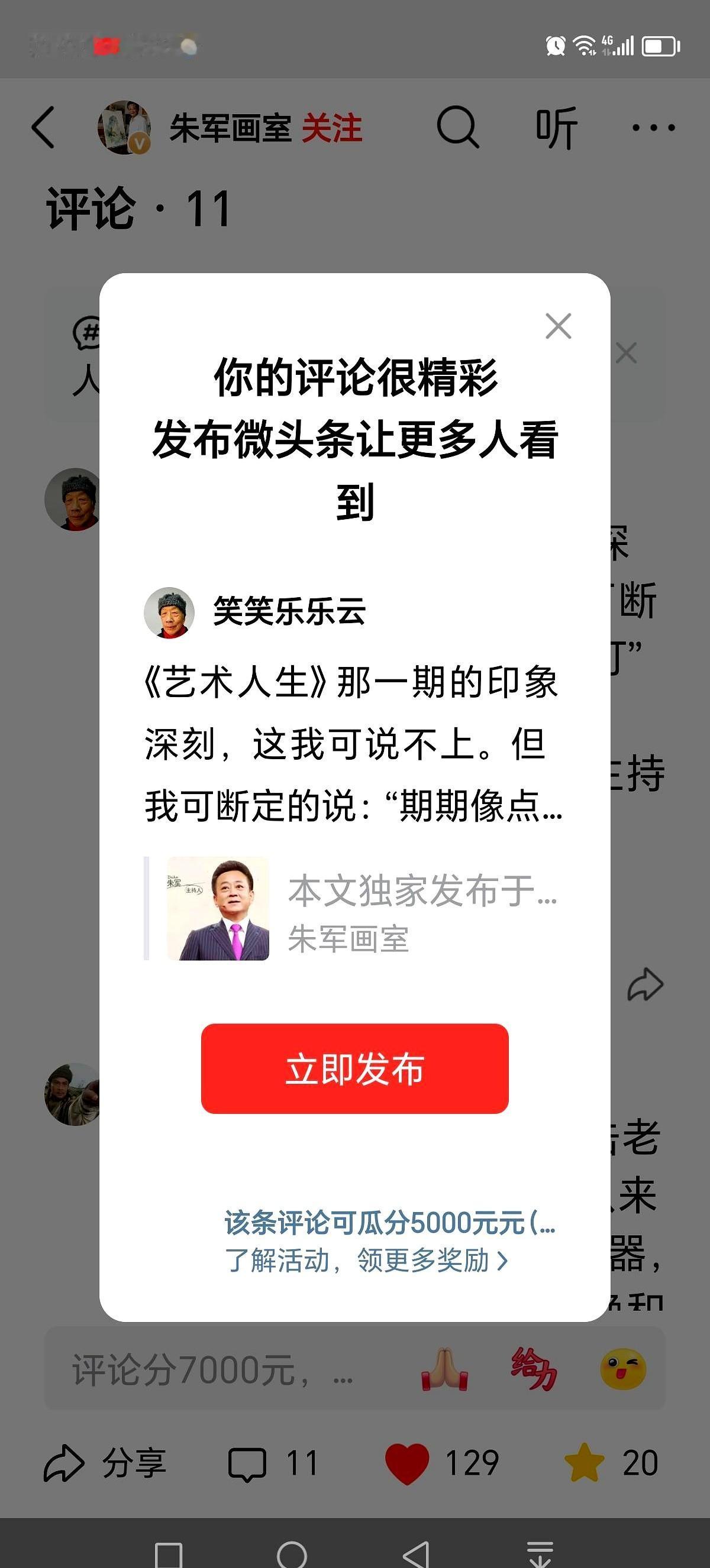Send the 给力 quick reaction sticker

tap(534, 1367)
